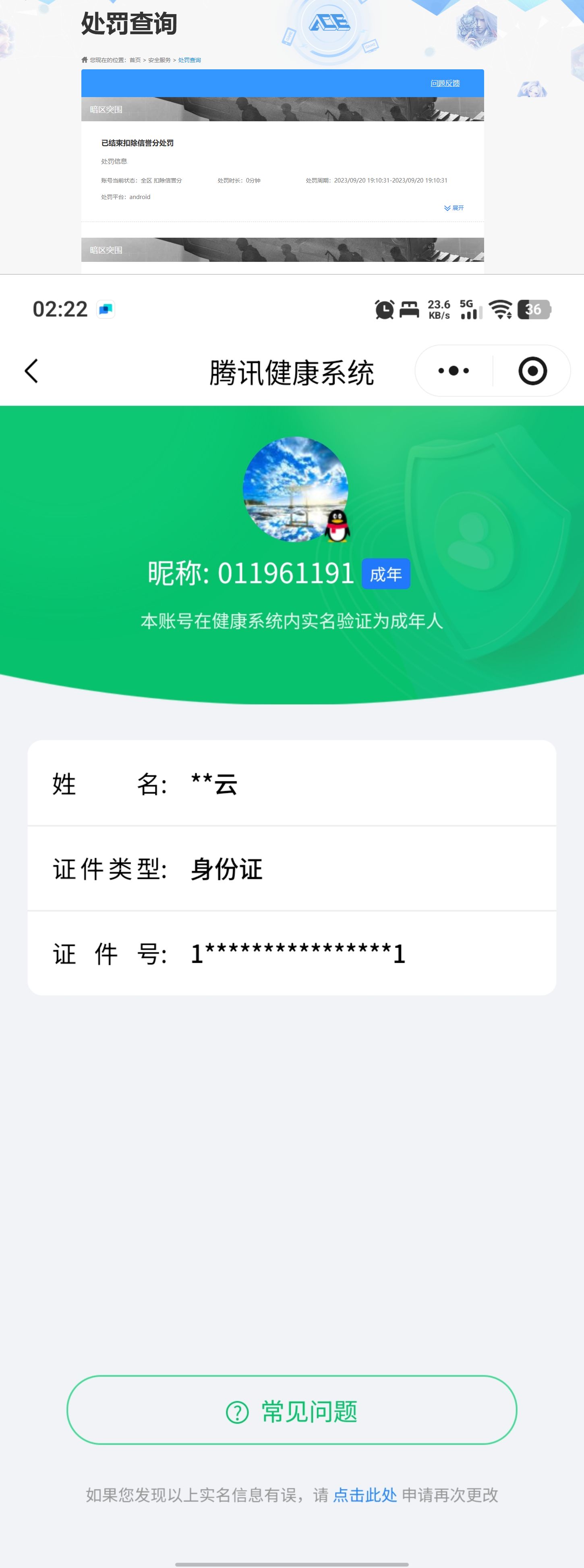
Task: Click the home icon in the breadcrumb
Action: coord(85,60)
